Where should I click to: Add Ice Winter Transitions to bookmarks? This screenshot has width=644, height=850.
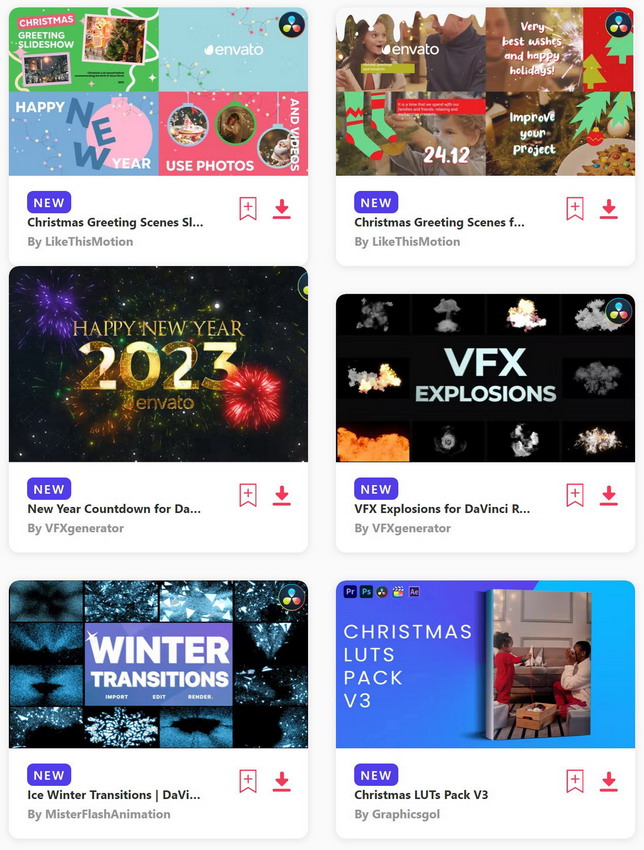248,781
